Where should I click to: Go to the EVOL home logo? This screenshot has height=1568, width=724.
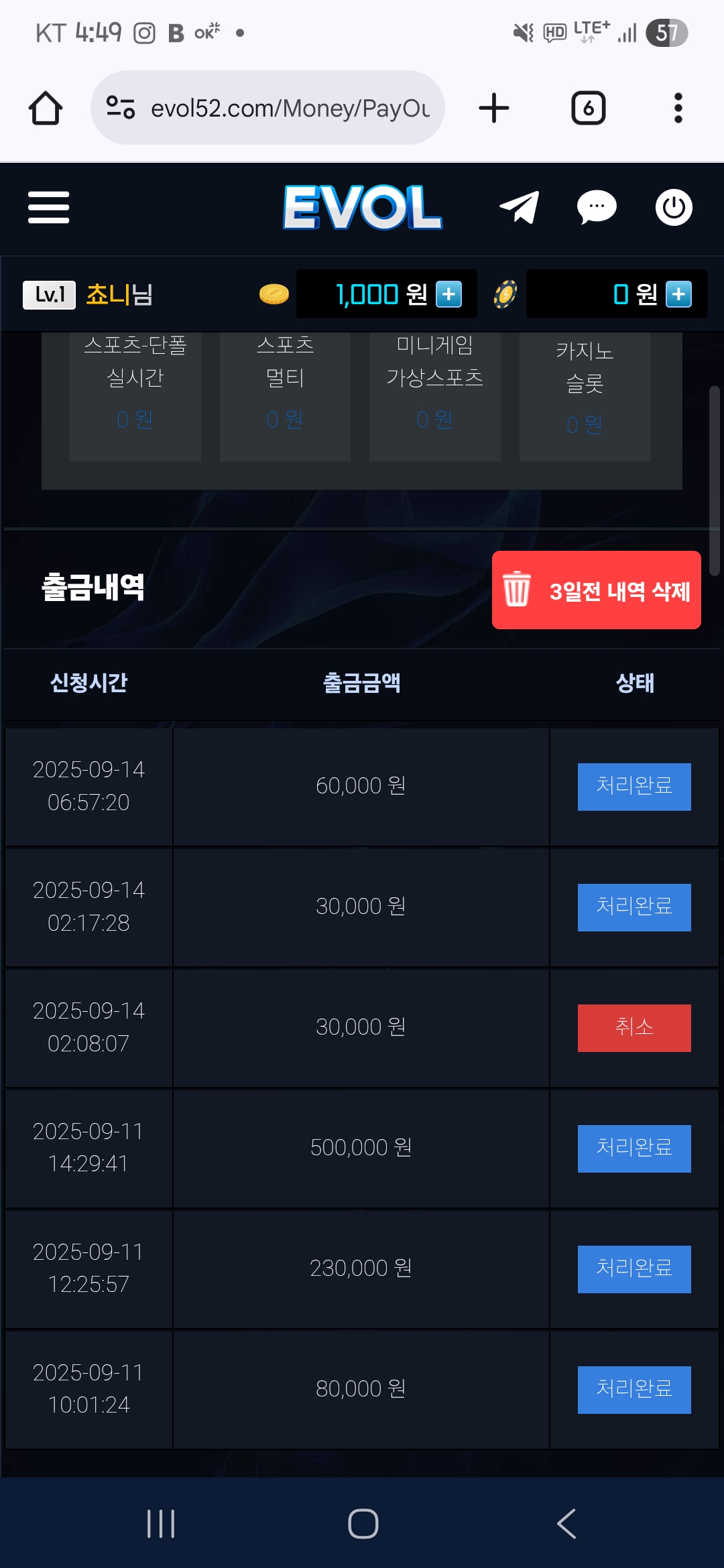coord(362,207)
